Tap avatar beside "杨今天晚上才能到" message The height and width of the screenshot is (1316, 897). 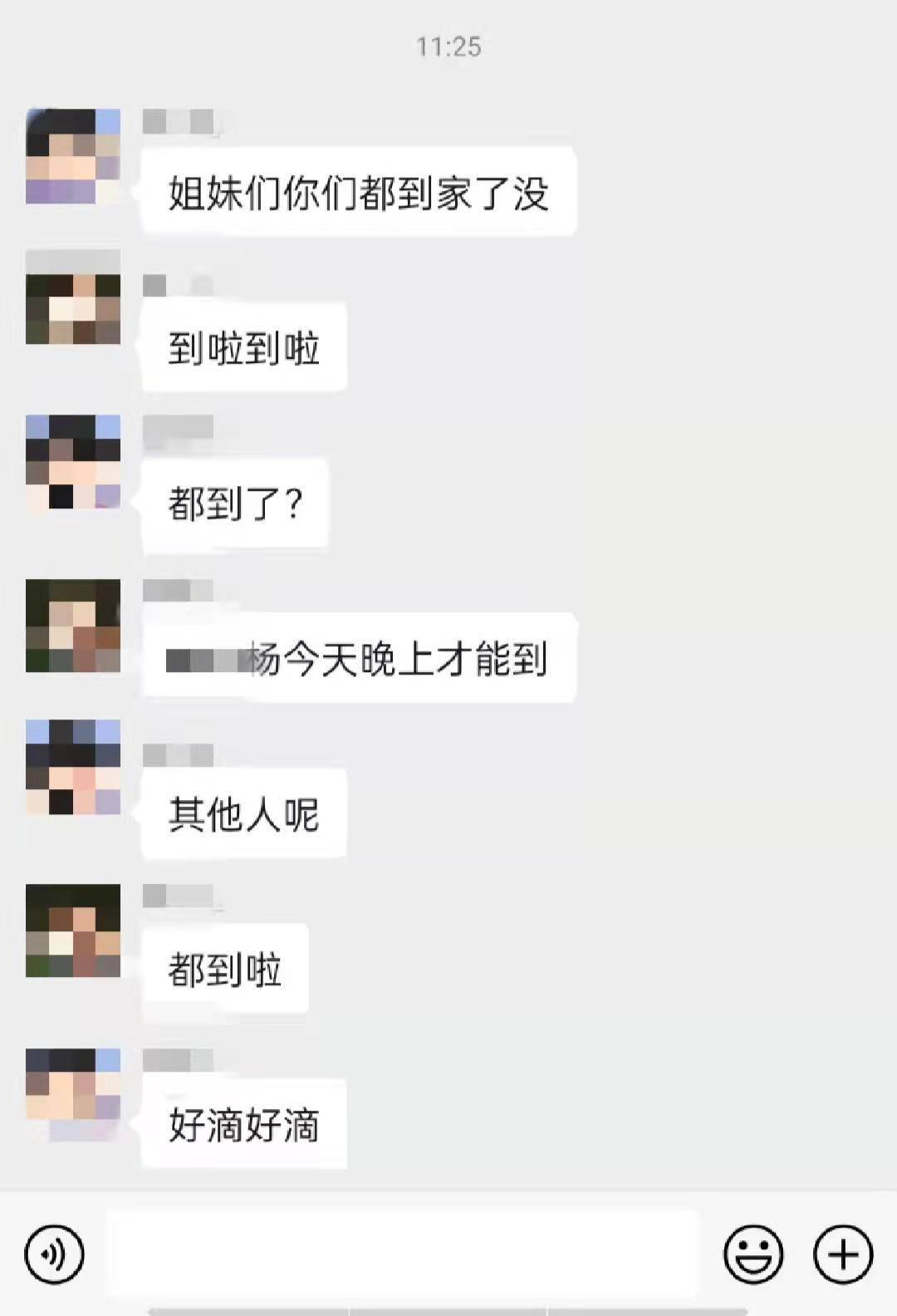(x=73, y=626)
